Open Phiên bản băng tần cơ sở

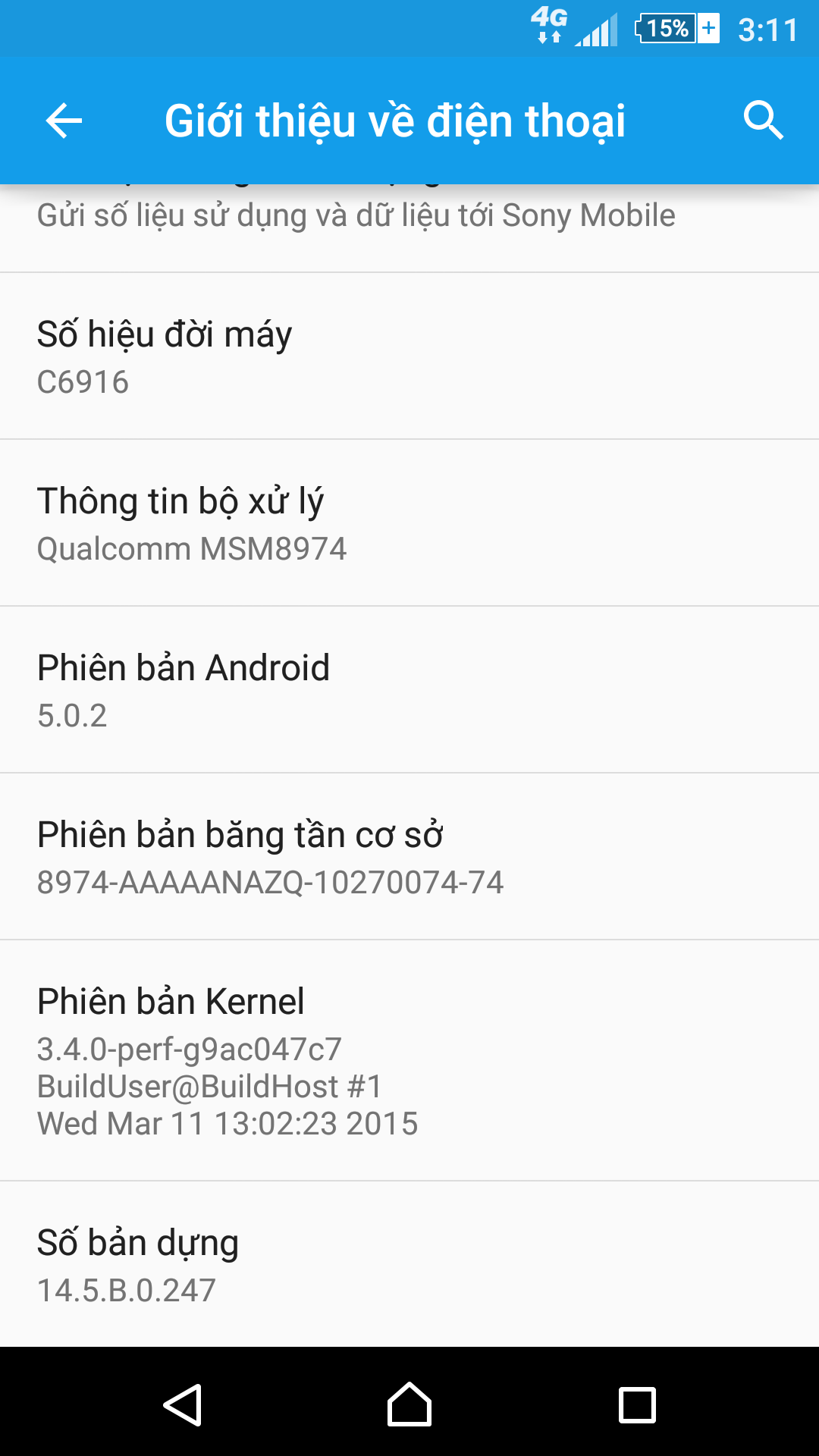point(409,857)
